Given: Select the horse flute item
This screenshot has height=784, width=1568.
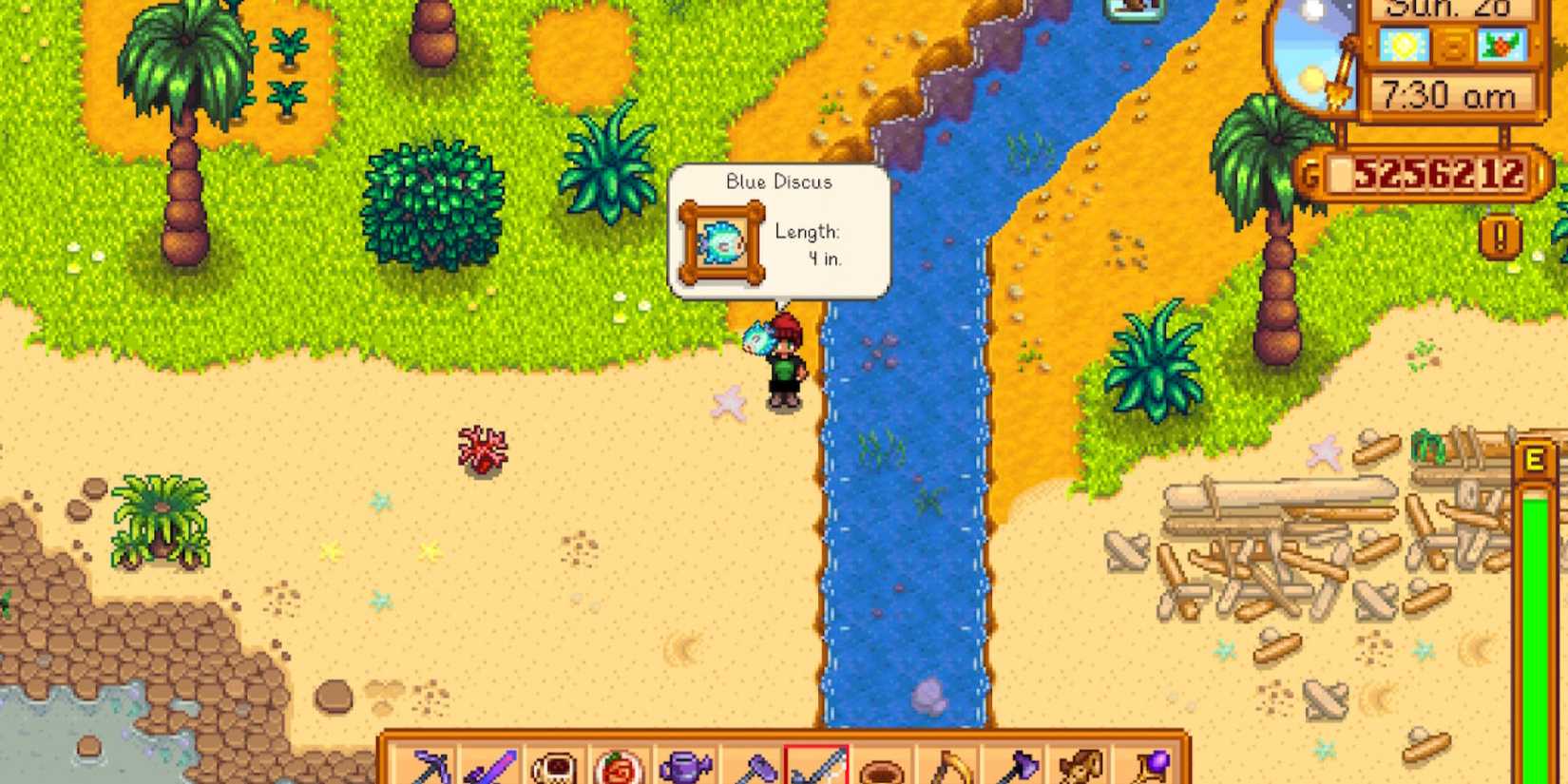Looking at the screenshot, I should pos(1080,766).
